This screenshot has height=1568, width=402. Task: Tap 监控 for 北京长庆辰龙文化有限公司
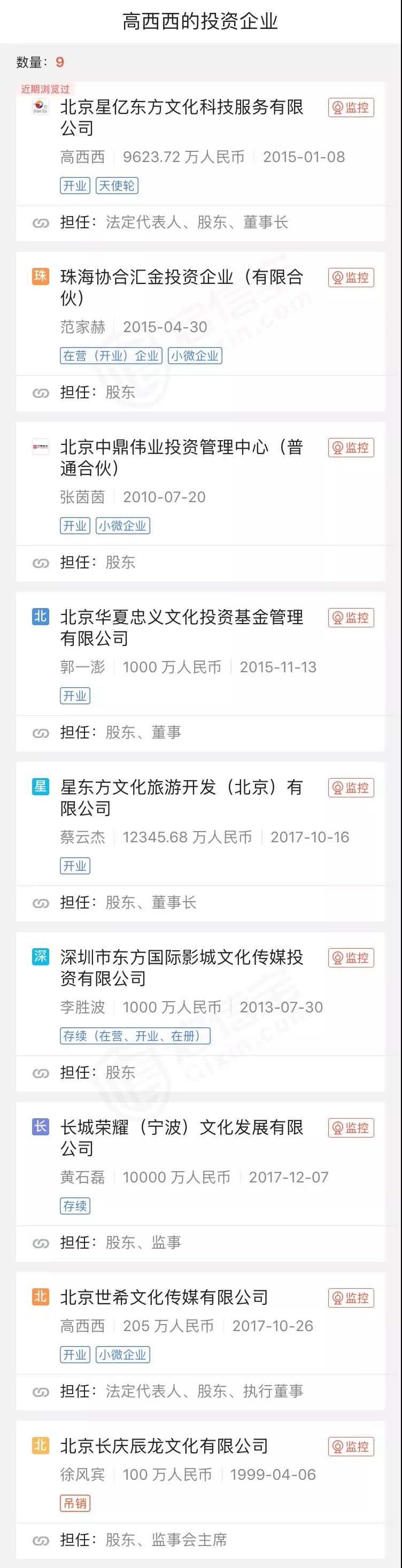coord(351,1446)
